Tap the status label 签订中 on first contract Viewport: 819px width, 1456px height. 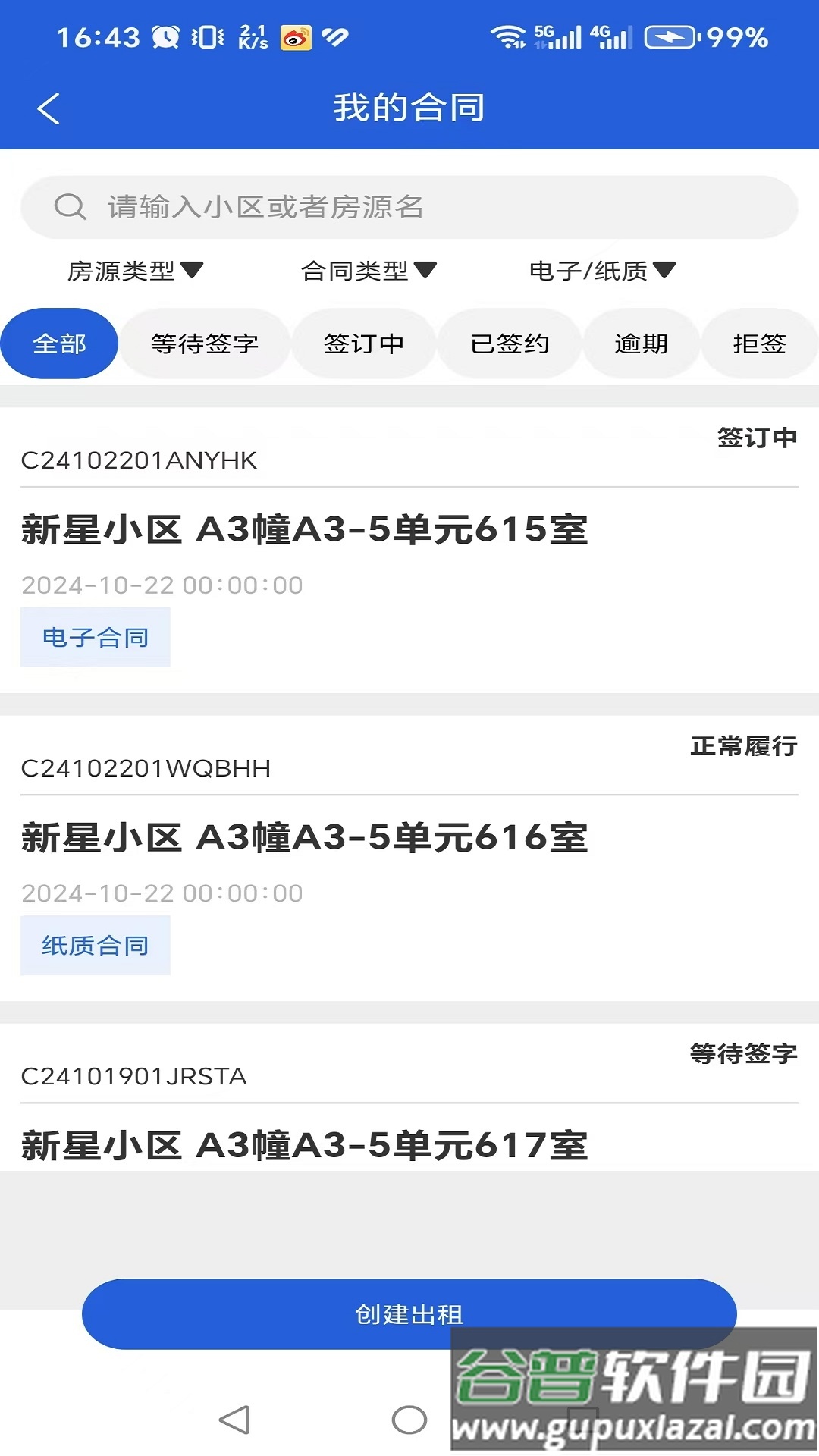coord(756,438)
